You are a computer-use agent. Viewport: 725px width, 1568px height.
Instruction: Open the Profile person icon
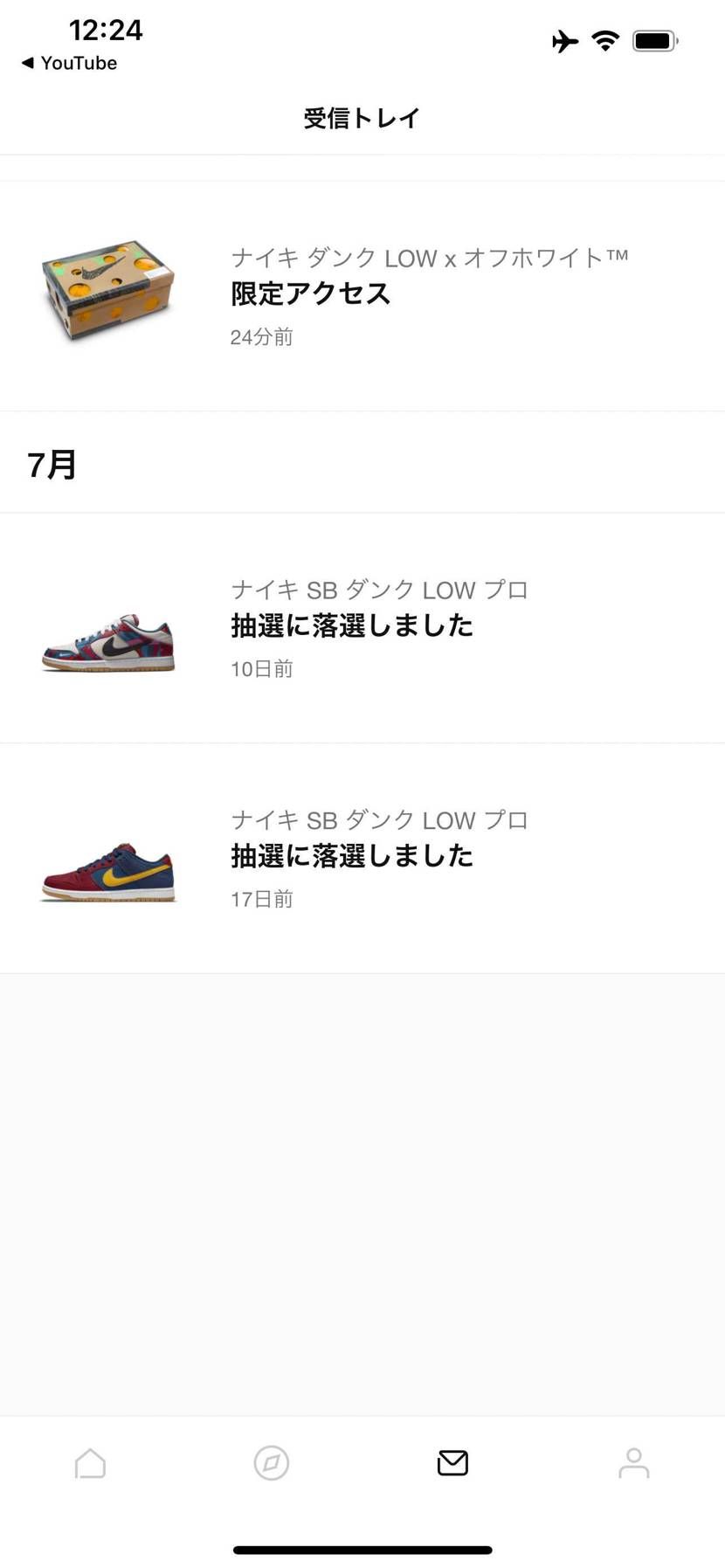tap(633, 1463)
